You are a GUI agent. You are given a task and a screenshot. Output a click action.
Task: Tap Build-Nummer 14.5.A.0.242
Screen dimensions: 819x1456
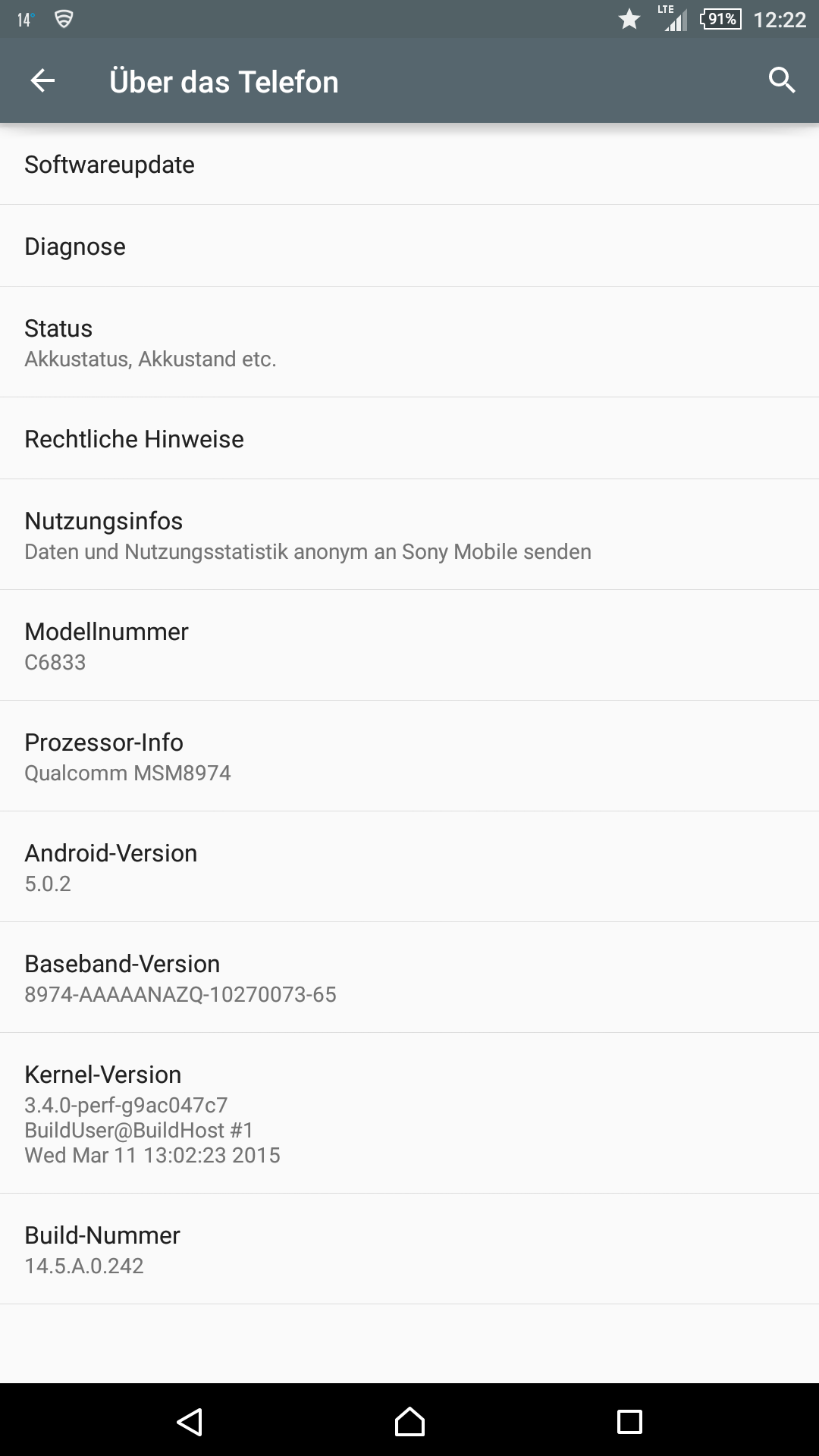point(409,1249)
